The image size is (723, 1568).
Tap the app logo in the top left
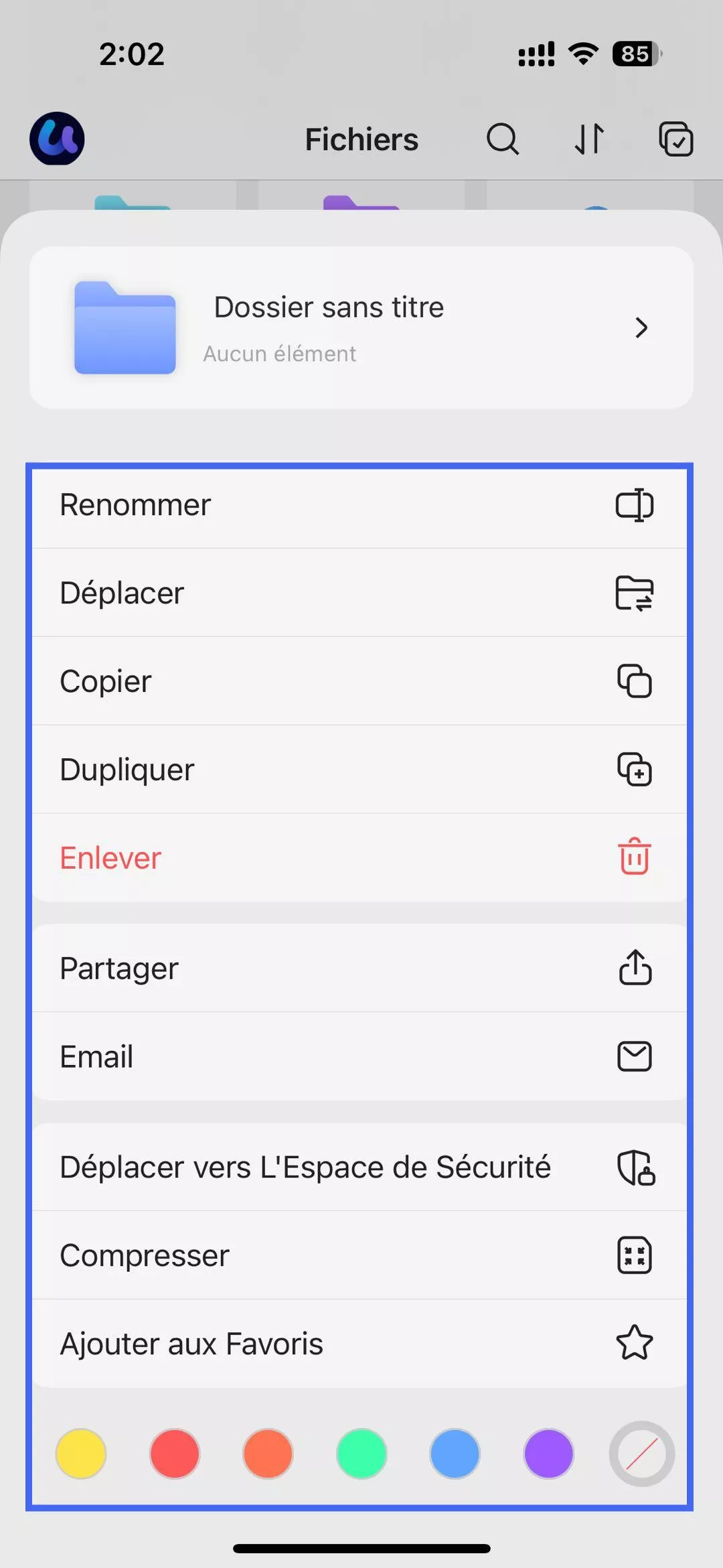click(x=56, y=139)
